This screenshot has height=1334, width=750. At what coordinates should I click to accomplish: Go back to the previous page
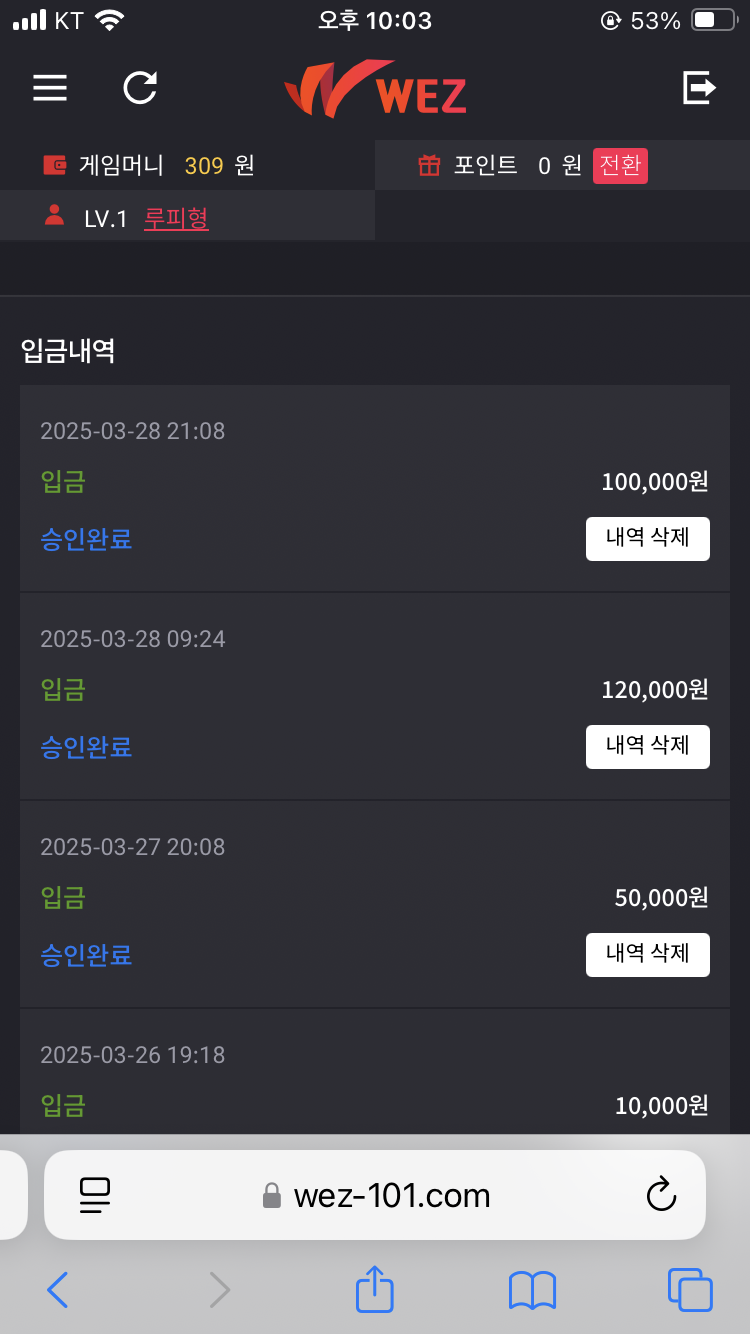(x=57, y=1290)
